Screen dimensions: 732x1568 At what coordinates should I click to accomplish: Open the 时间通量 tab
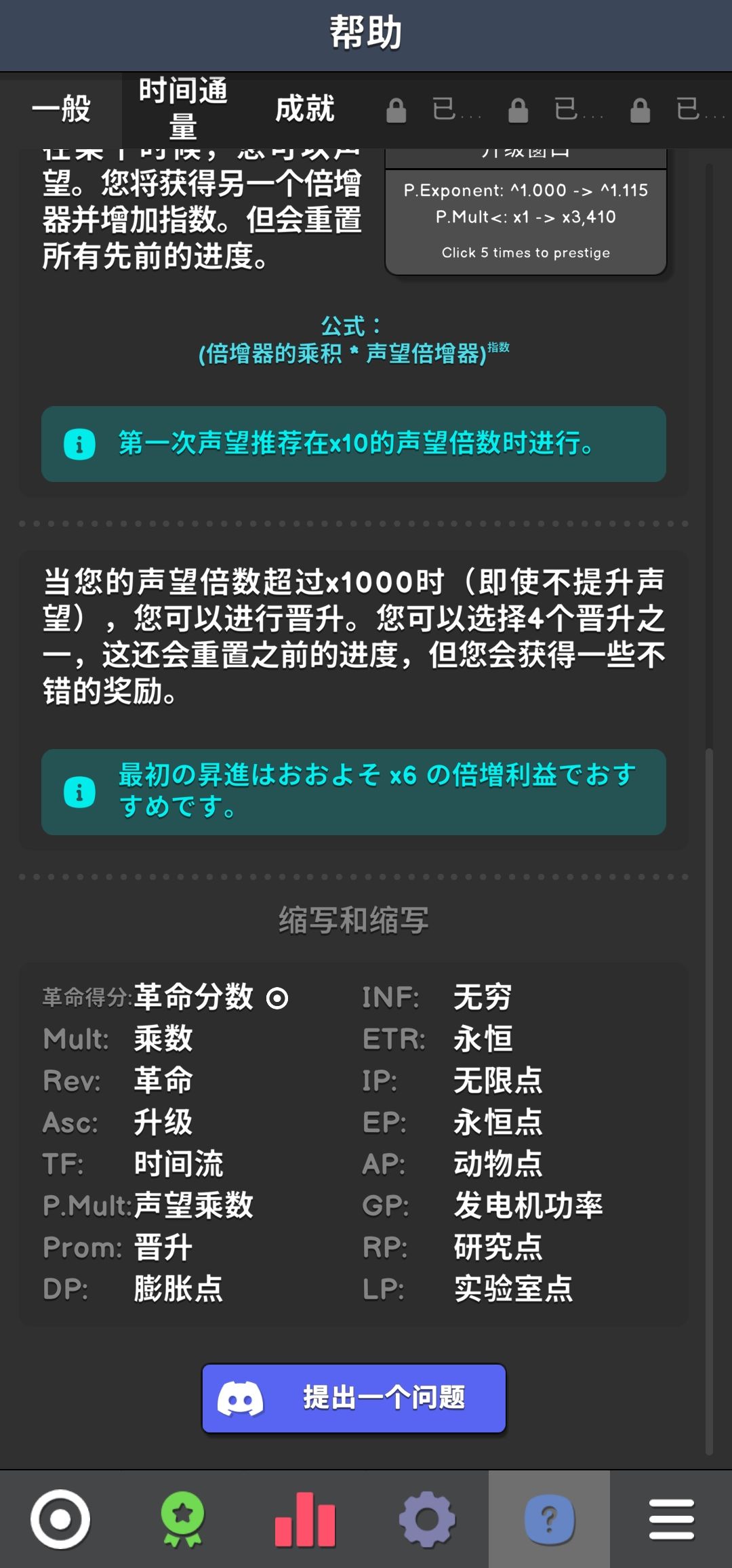tap(183, 109)
